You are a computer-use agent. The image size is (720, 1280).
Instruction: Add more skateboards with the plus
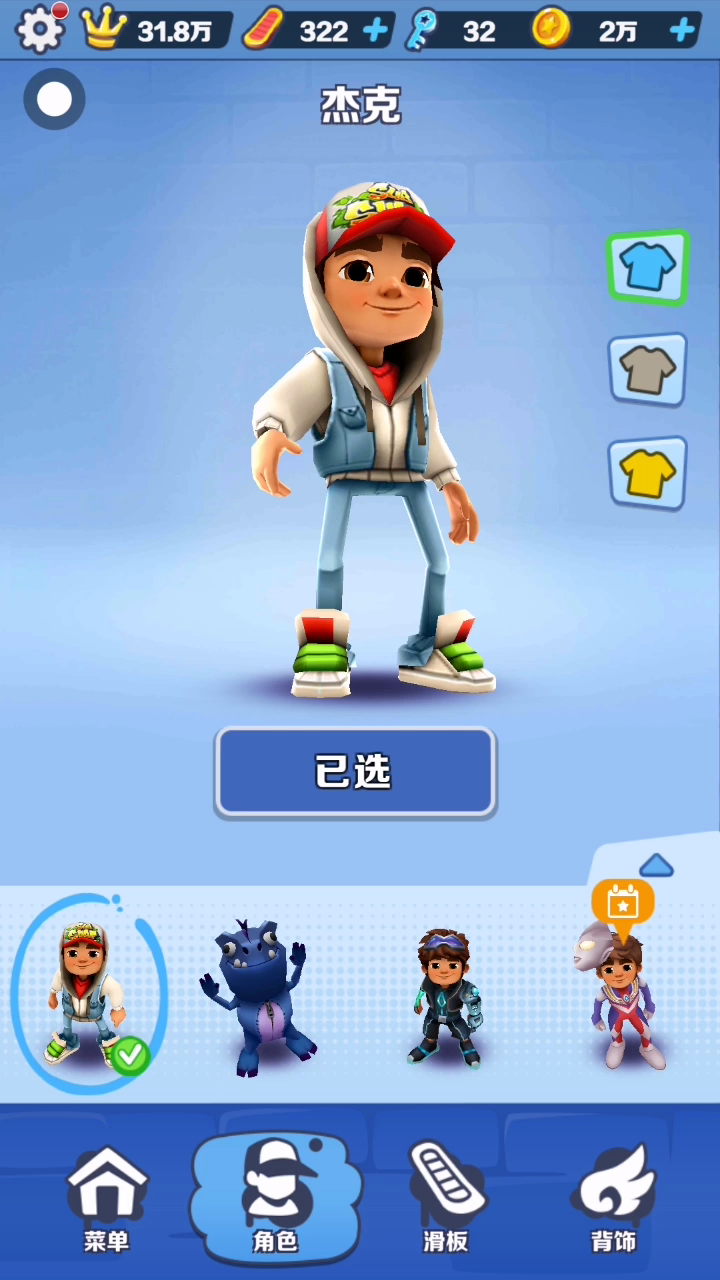(376, 31)
